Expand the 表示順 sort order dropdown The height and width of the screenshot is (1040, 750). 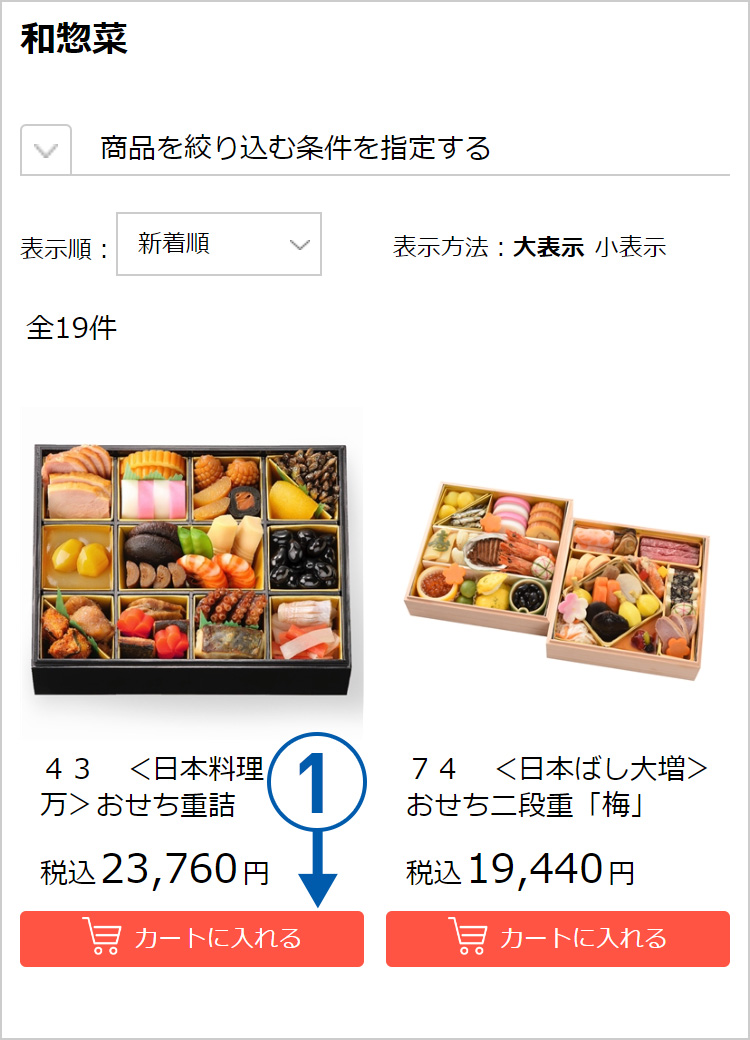[x=218, y=243]
